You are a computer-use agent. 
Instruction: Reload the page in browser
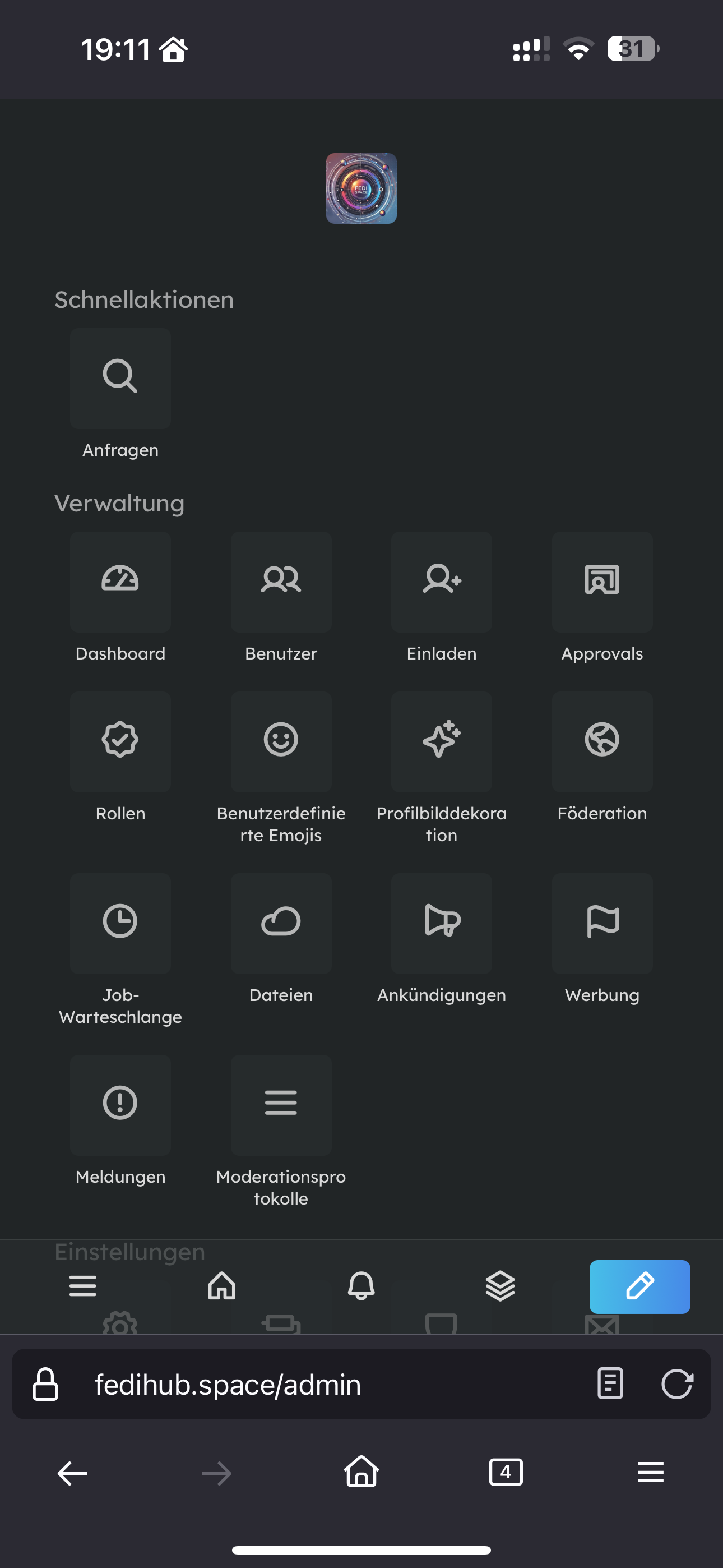(676, 1383)
